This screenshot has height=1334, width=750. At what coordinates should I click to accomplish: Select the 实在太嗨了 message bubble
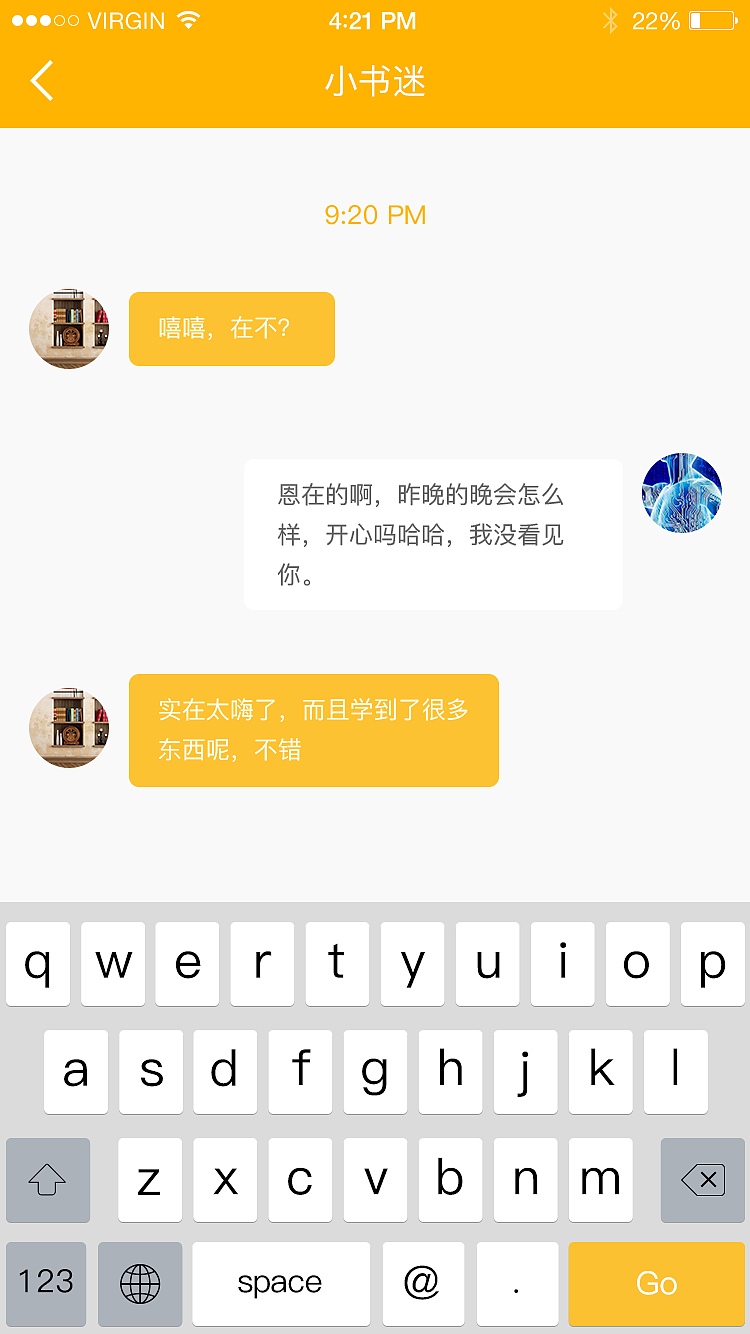[x=314, y=730]
